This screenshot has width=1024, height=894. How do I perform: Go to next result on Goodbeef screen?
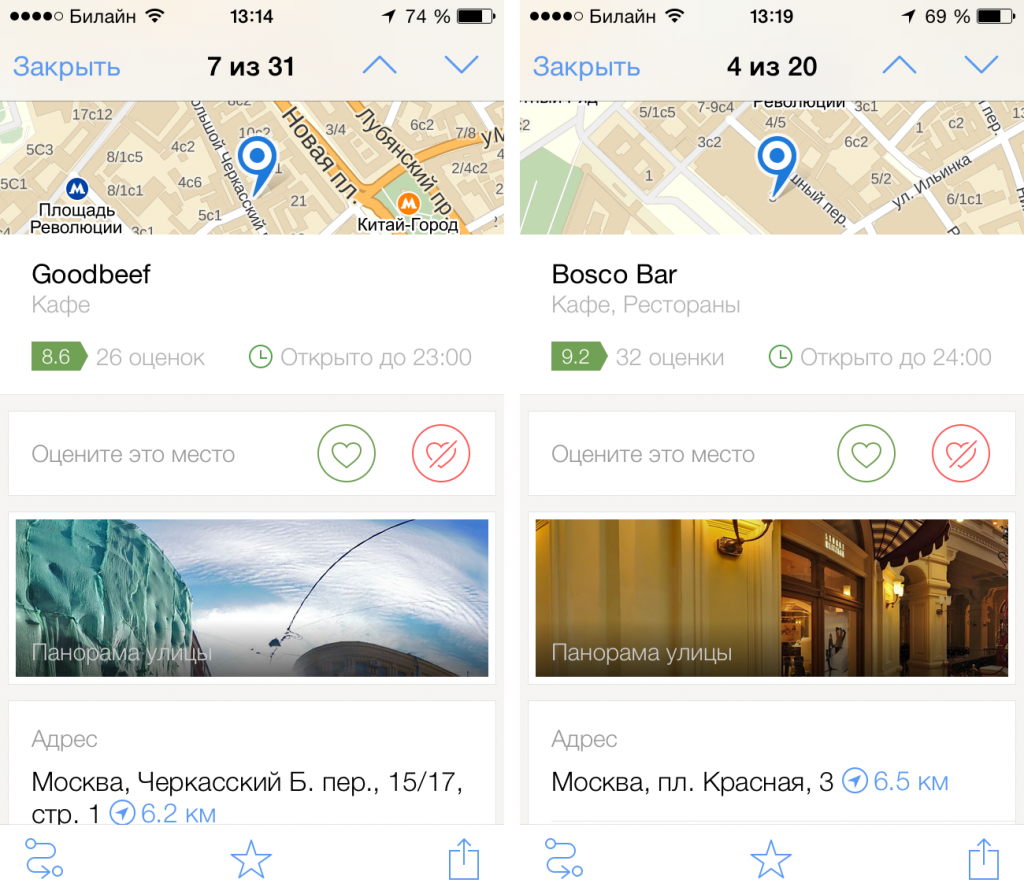pos(461,66)
